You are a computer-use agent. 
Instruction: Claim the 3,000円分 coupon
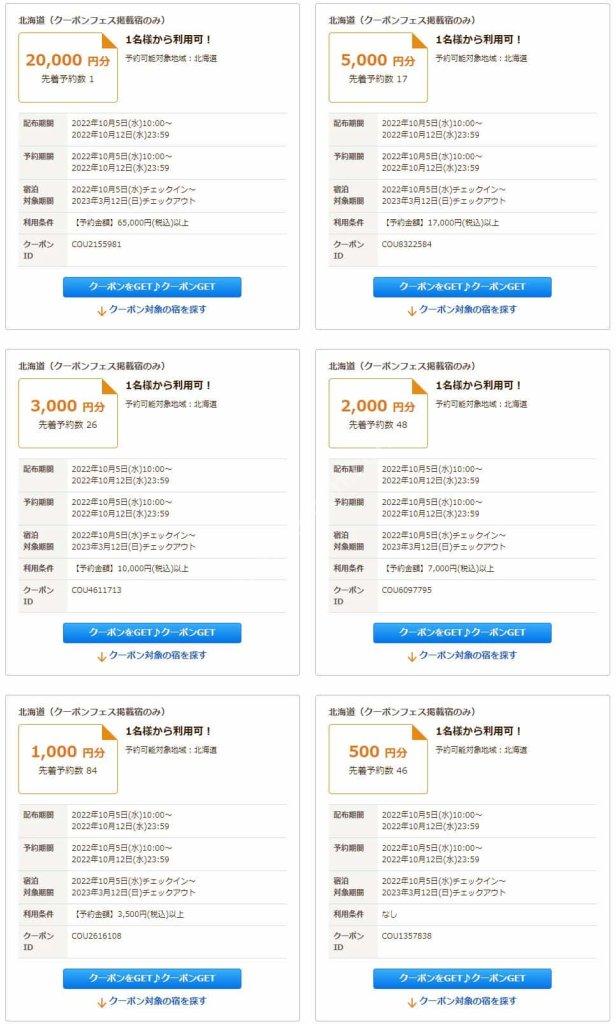coord(152,632)
